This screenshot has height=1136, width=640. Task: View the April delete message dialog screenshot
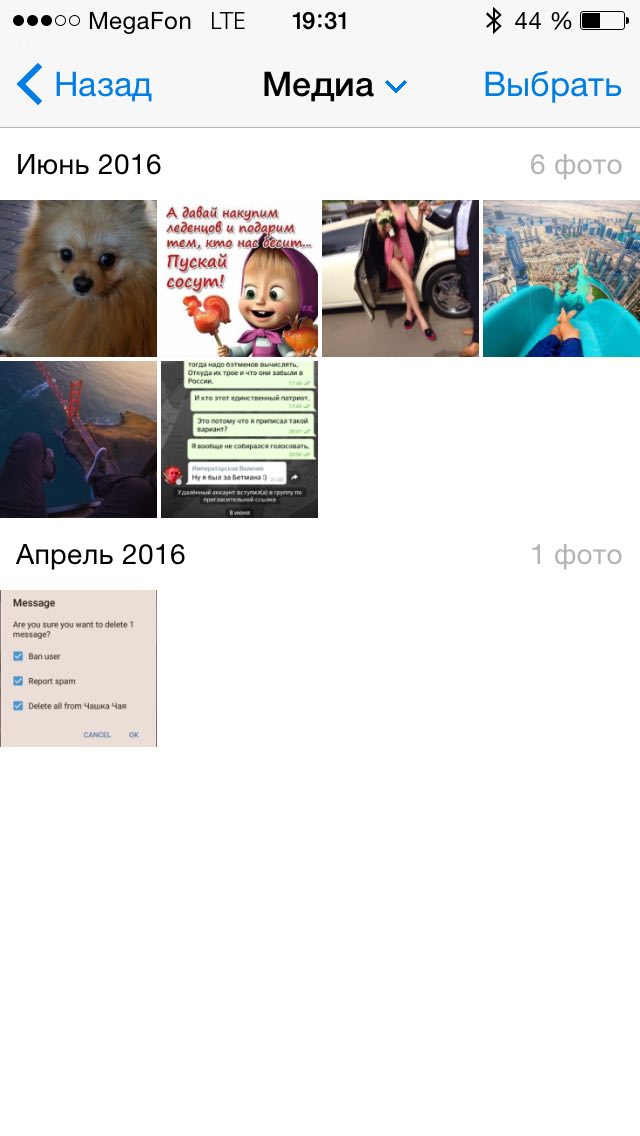coord(78,668)
